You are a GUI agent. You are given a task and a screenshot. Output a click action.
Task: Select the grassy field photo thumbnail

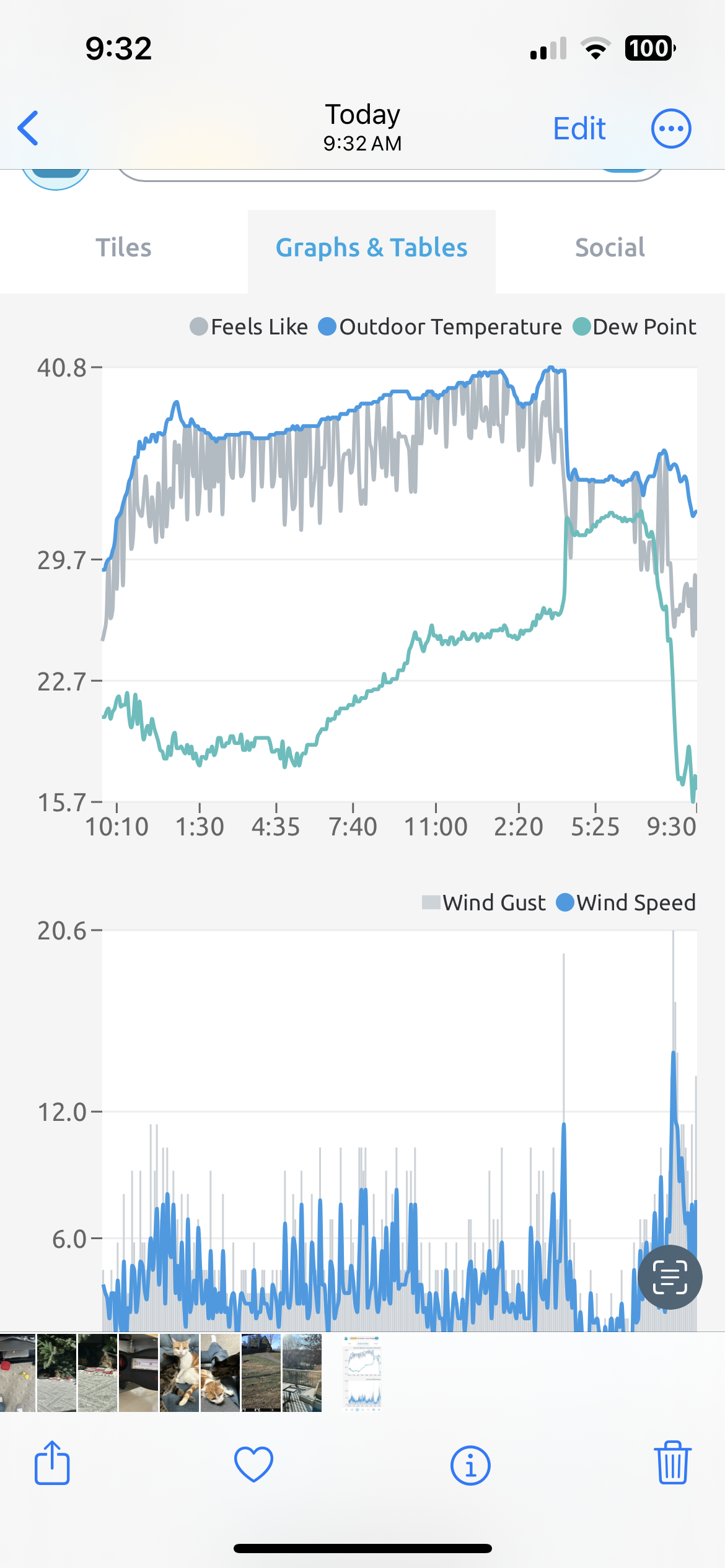(261, 1374)
